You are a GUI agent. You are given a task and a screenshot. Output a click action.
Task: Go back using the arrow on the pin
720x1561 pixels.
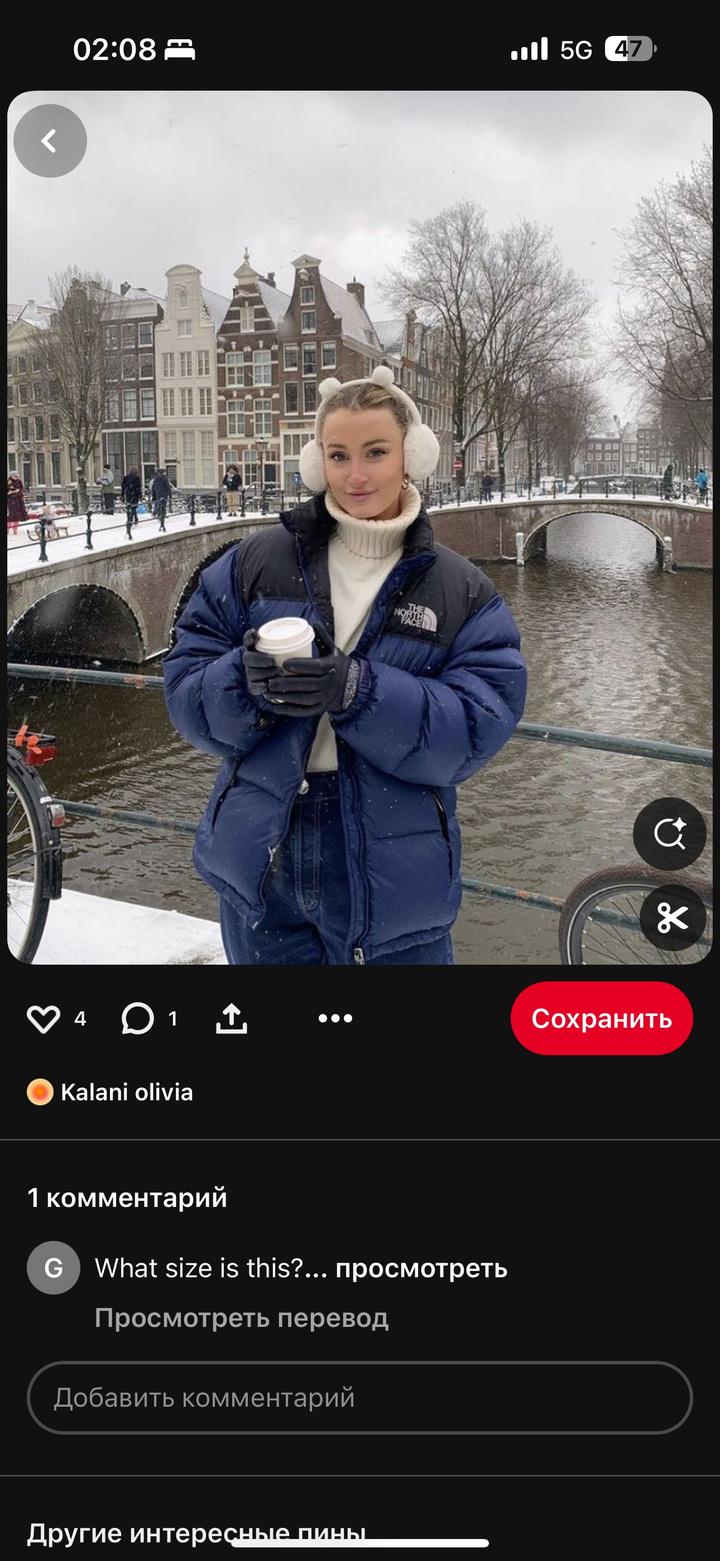pyautogui.click(x=50, y=141)
